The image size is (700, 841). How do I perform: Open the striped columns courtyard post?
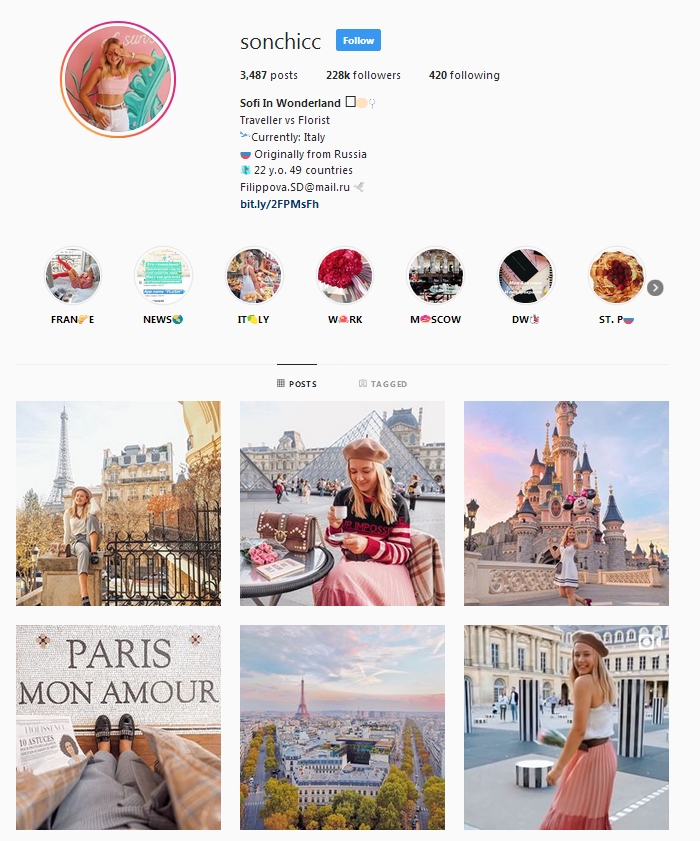click(x=566, y=727)
